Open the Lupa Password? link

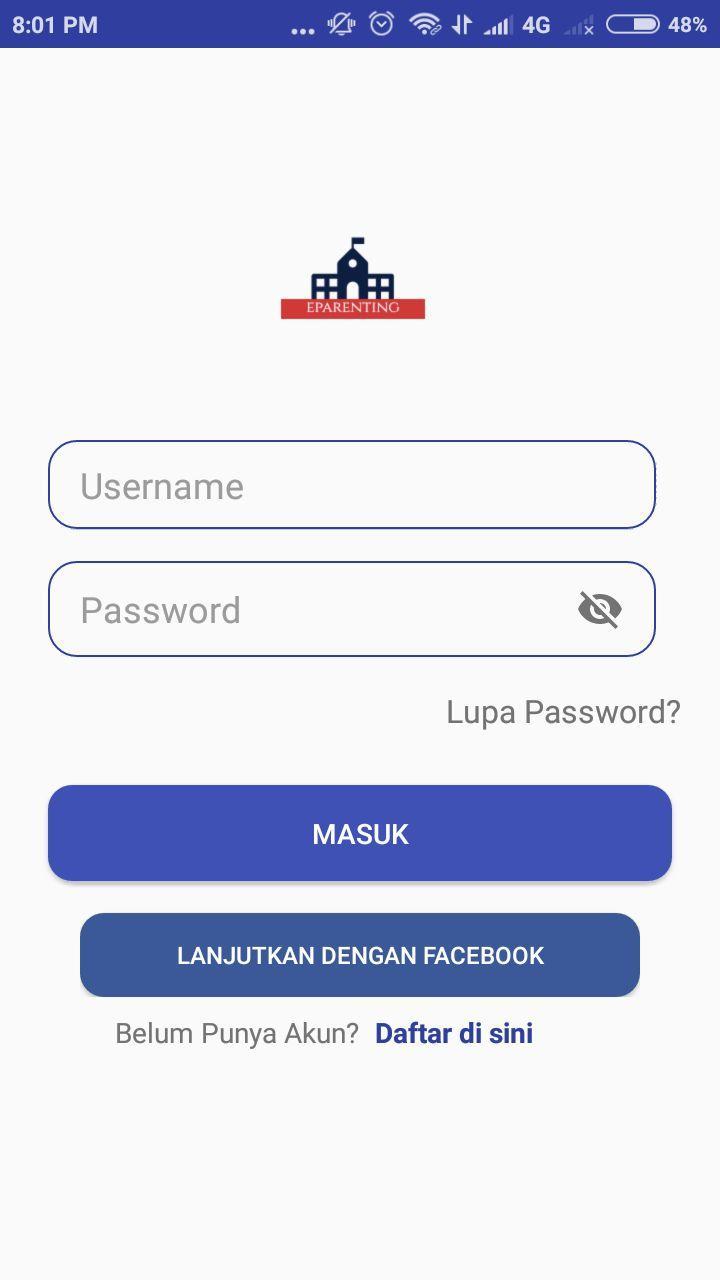pos(563,712)
